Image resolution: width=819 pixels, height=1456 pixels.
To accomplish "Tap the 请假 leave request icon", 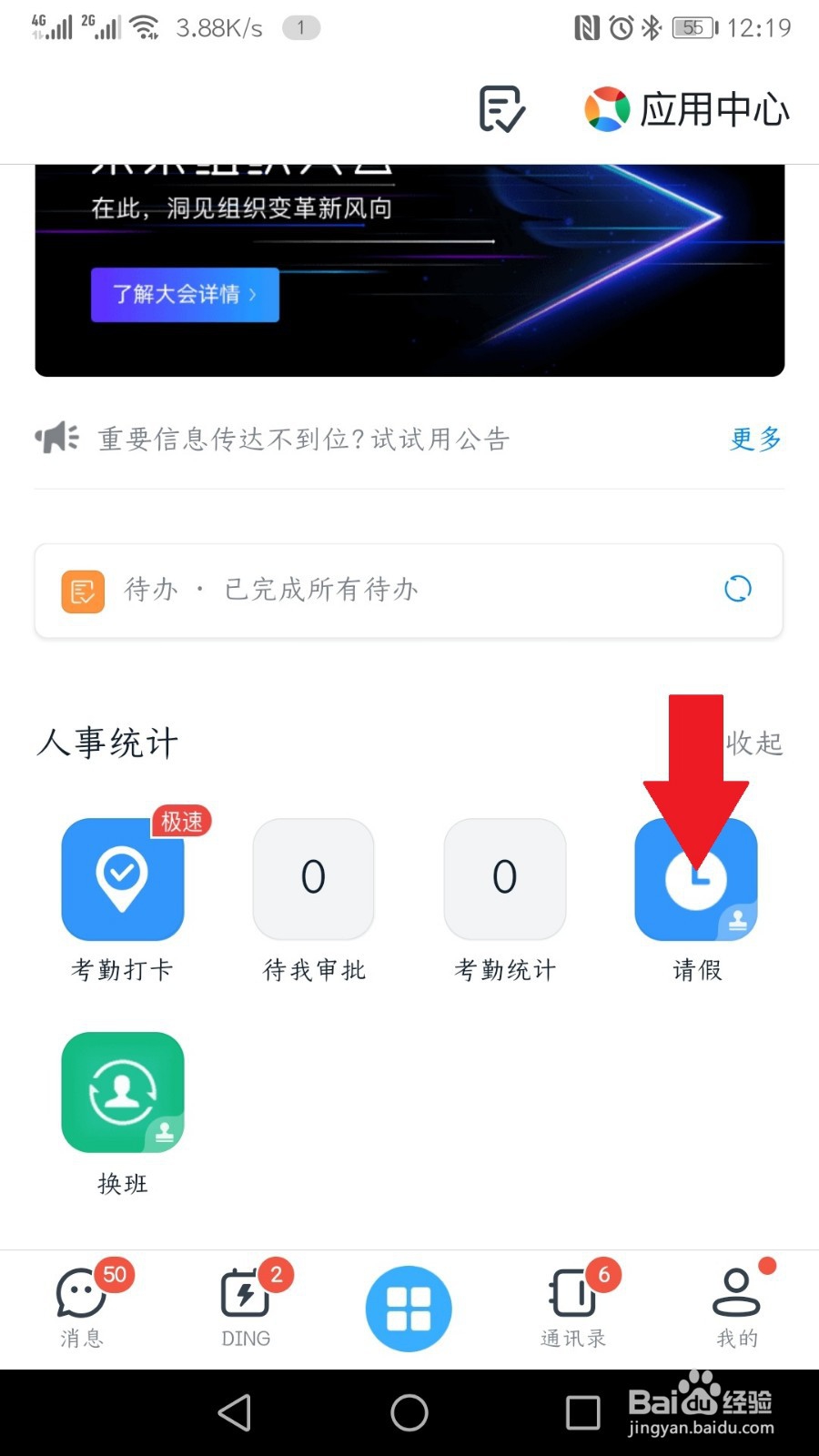I will pos(696,878).
